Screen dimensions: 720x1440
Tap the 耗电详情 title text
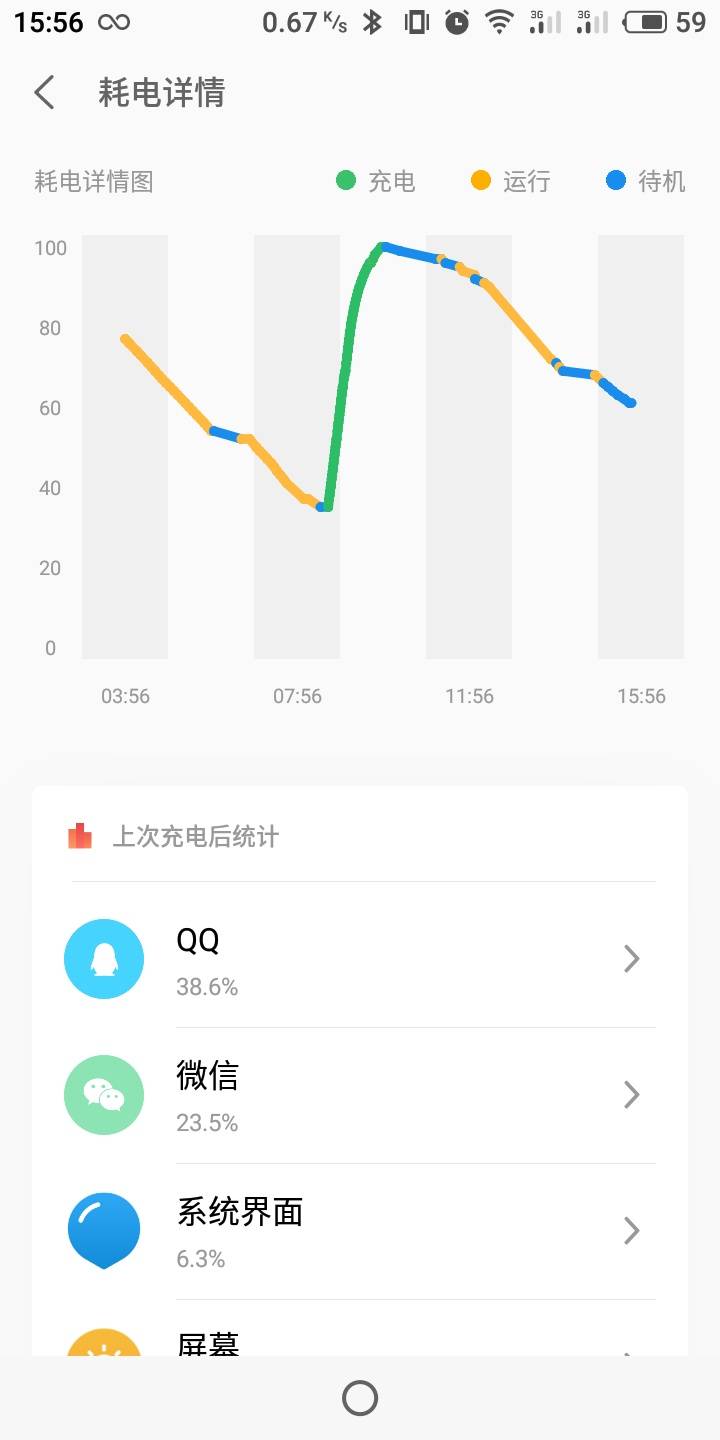160,91
